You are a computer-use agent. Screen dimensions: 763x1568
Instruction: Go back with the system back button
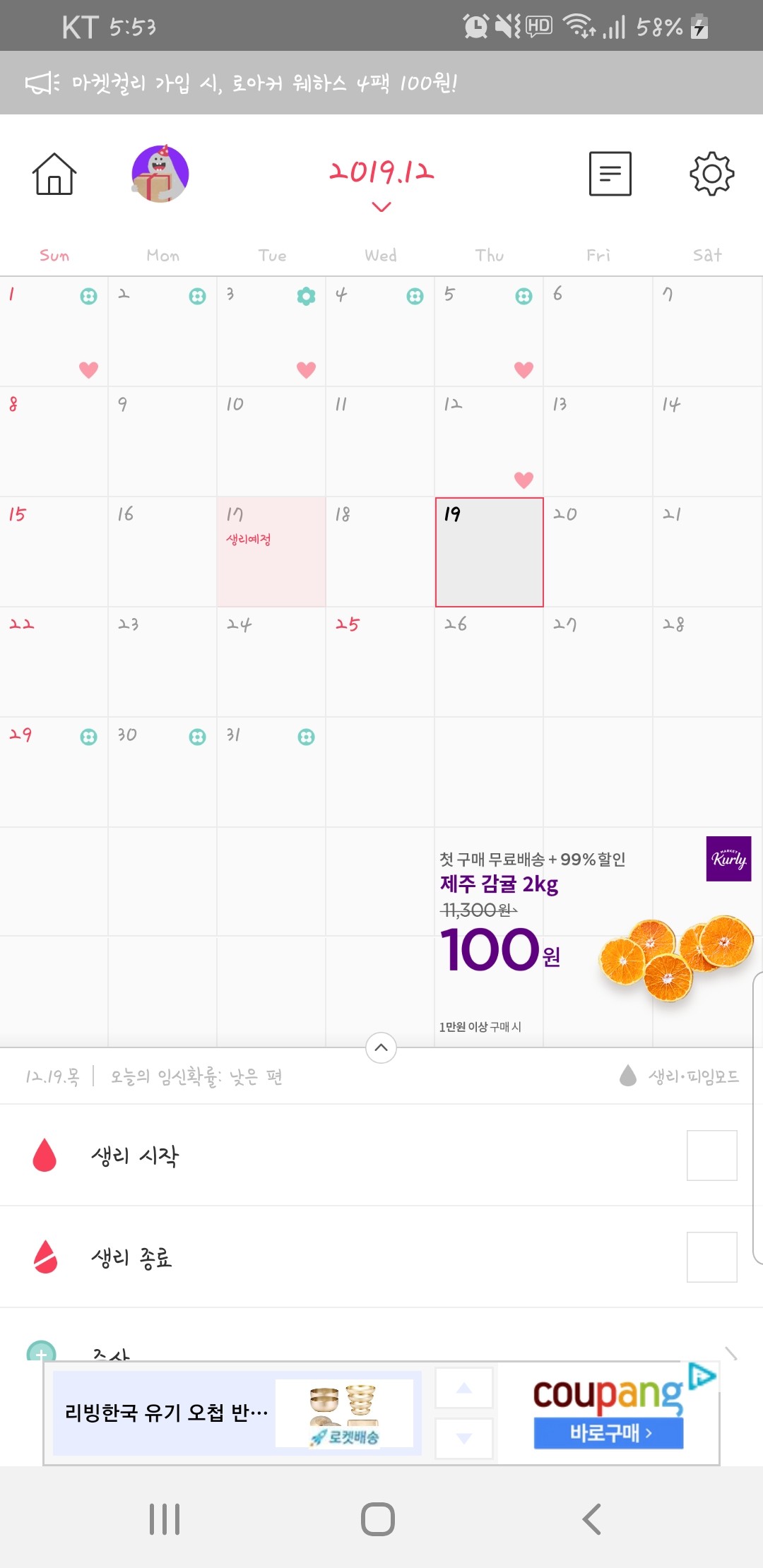point(592,1519)
